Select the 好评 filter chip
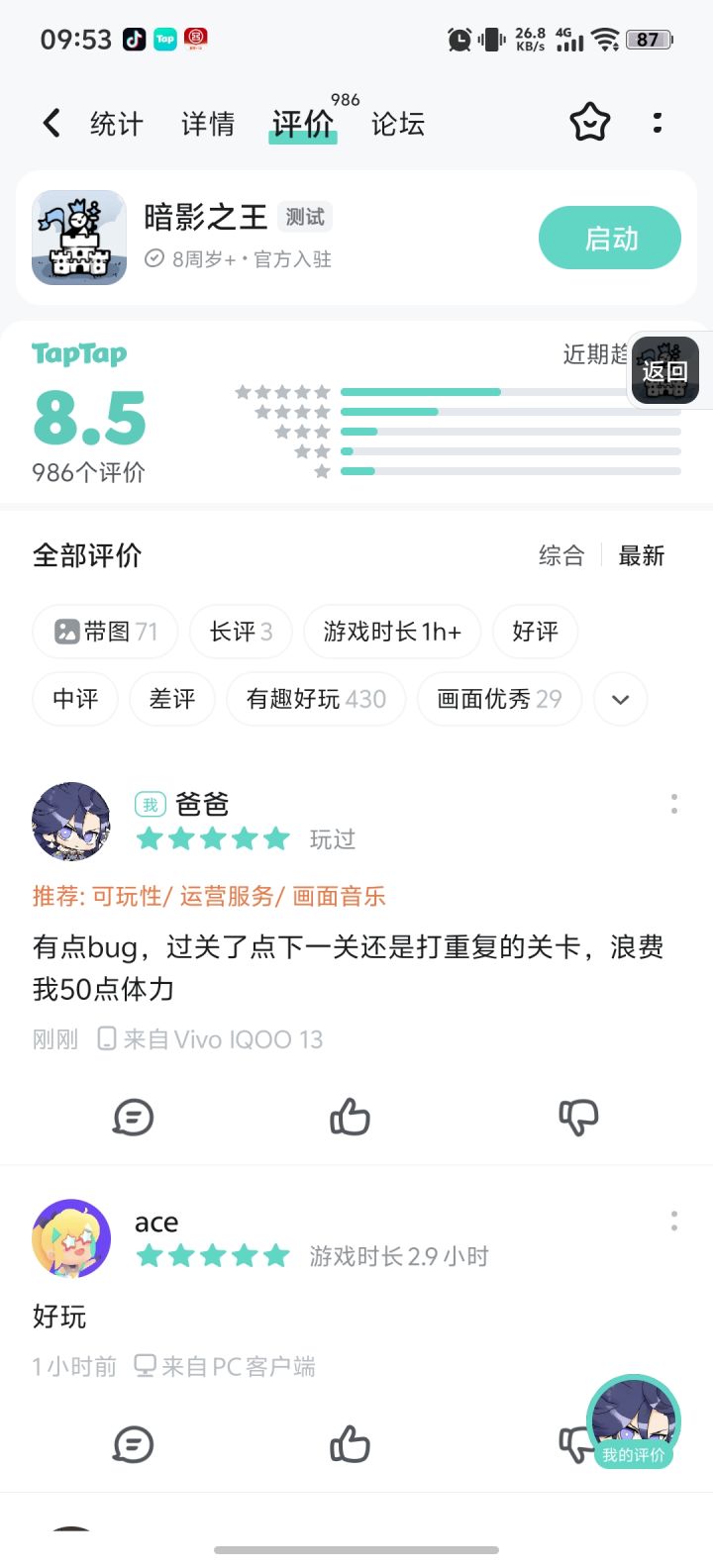 coord(535,631)
